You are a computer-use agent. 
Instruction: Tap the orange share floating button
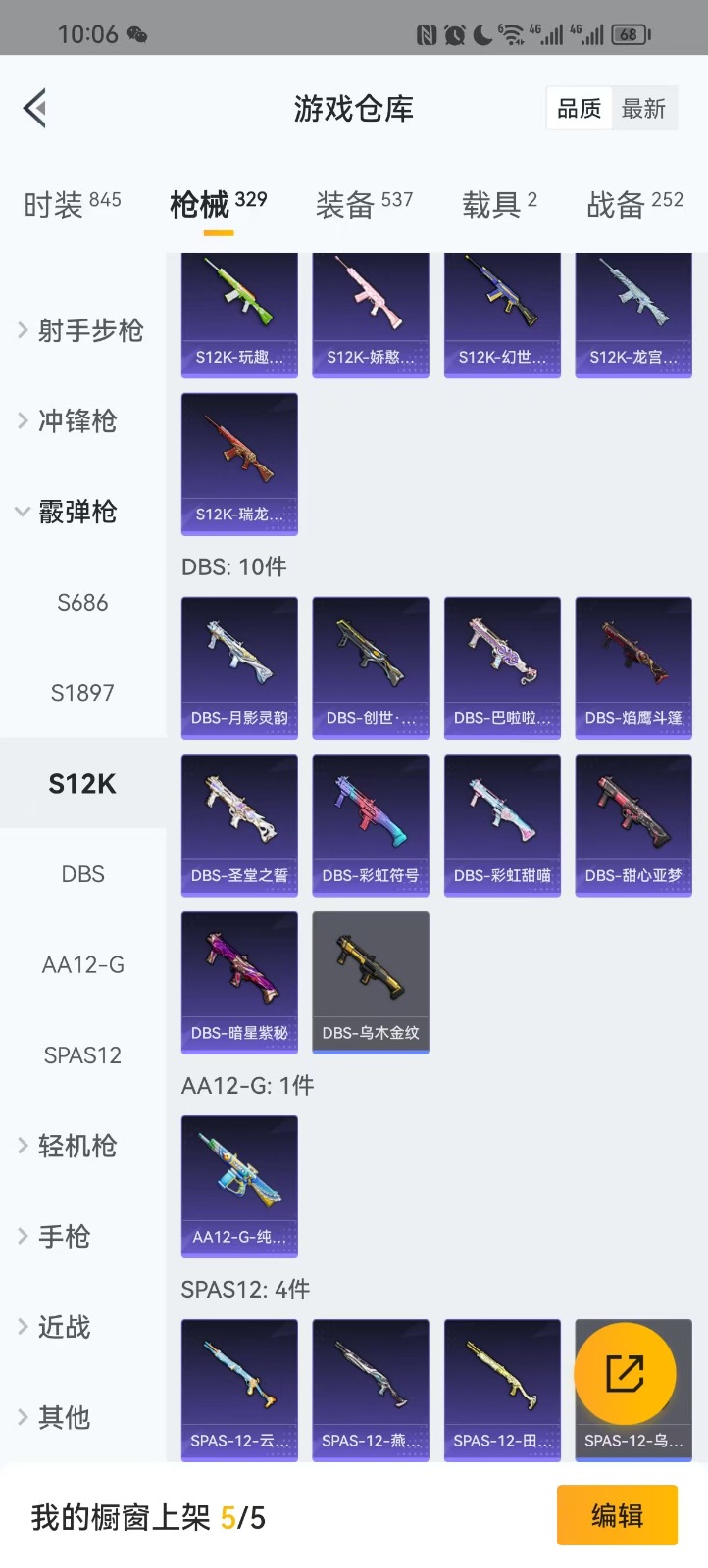pyautogui.click(x=625, y=1374)
